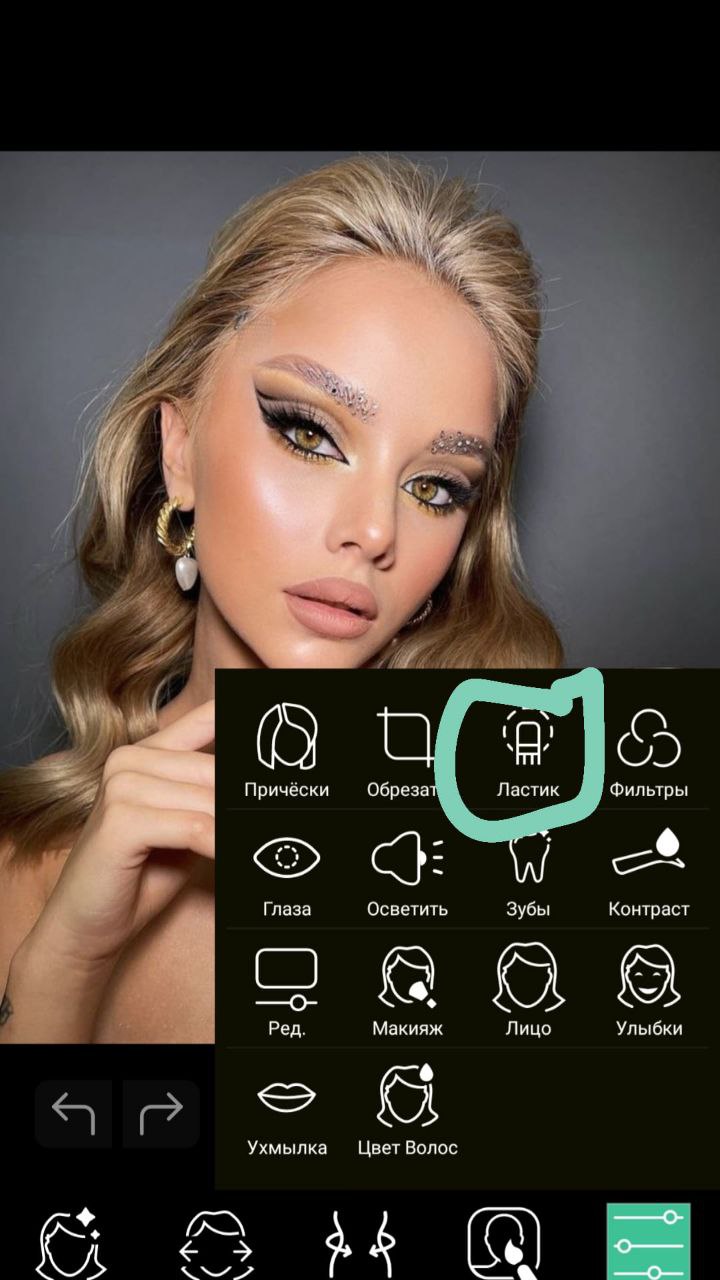Viewport: 720px width, 1280px height.
Task: Open the Макияж makeup tool
Action: (407, 992)
